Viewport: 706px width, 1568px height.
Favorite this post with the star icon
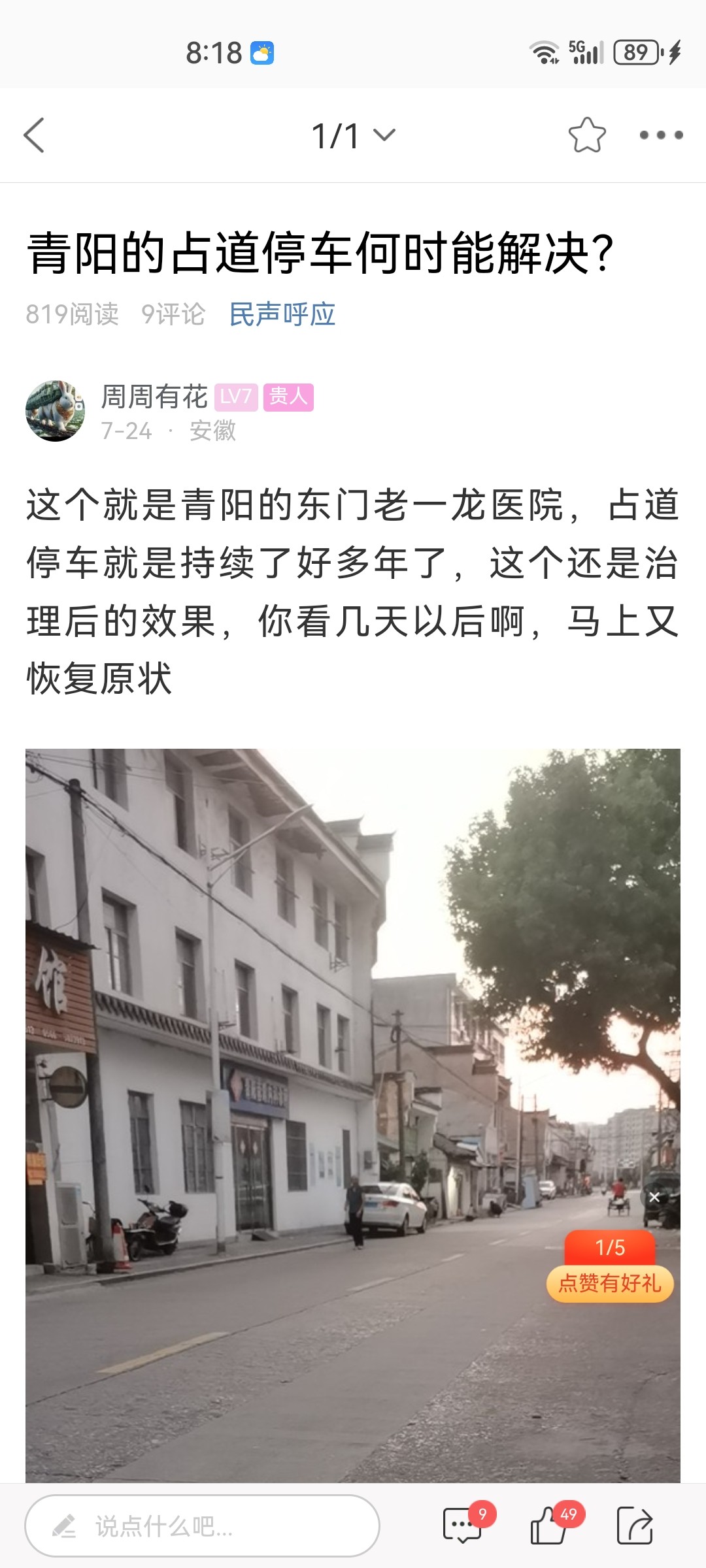(x=587, y=135)
